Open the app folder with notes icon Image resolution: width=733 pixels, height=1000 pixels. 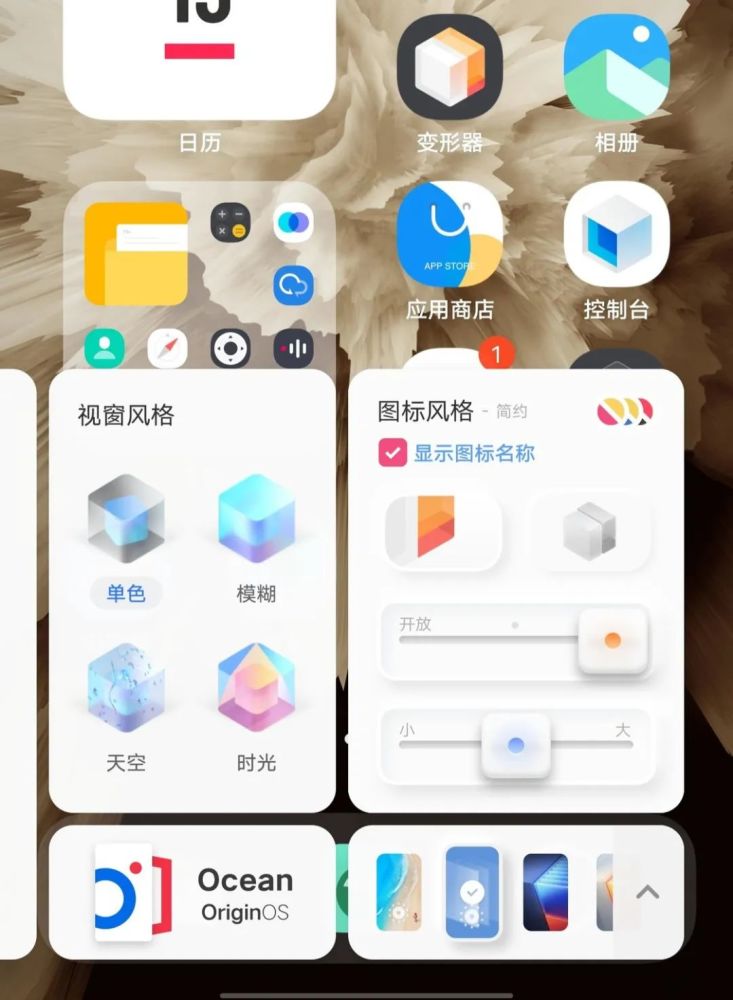tap(199, 275)
